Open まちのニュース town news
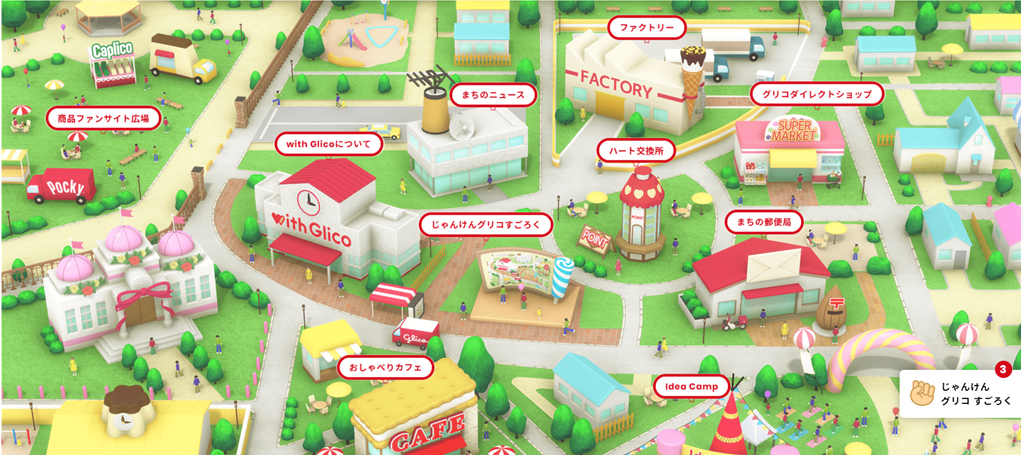Screen dimensions: 1021x455 [487, 96]
